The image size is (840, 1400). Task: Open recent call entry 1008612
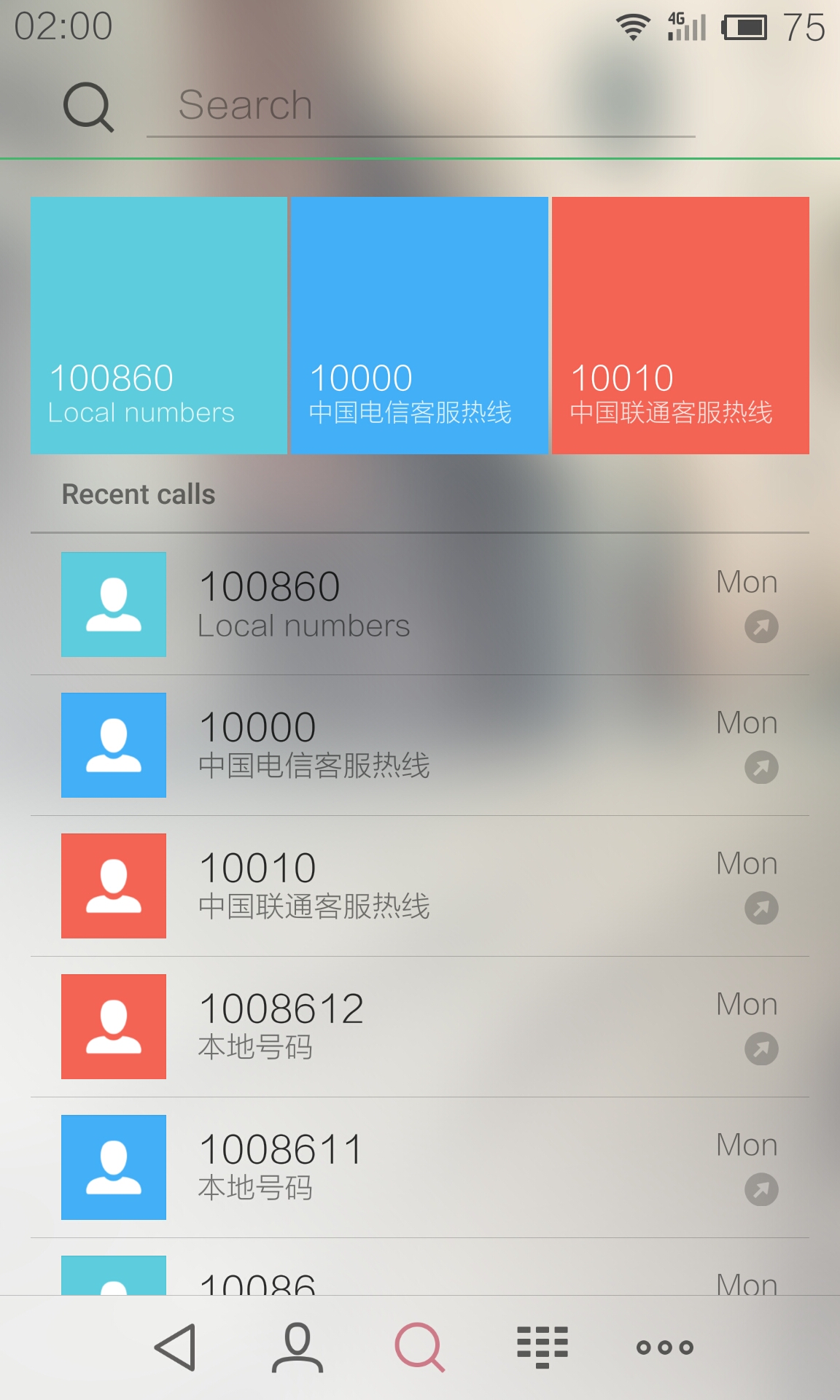(x=420, y=1027)
